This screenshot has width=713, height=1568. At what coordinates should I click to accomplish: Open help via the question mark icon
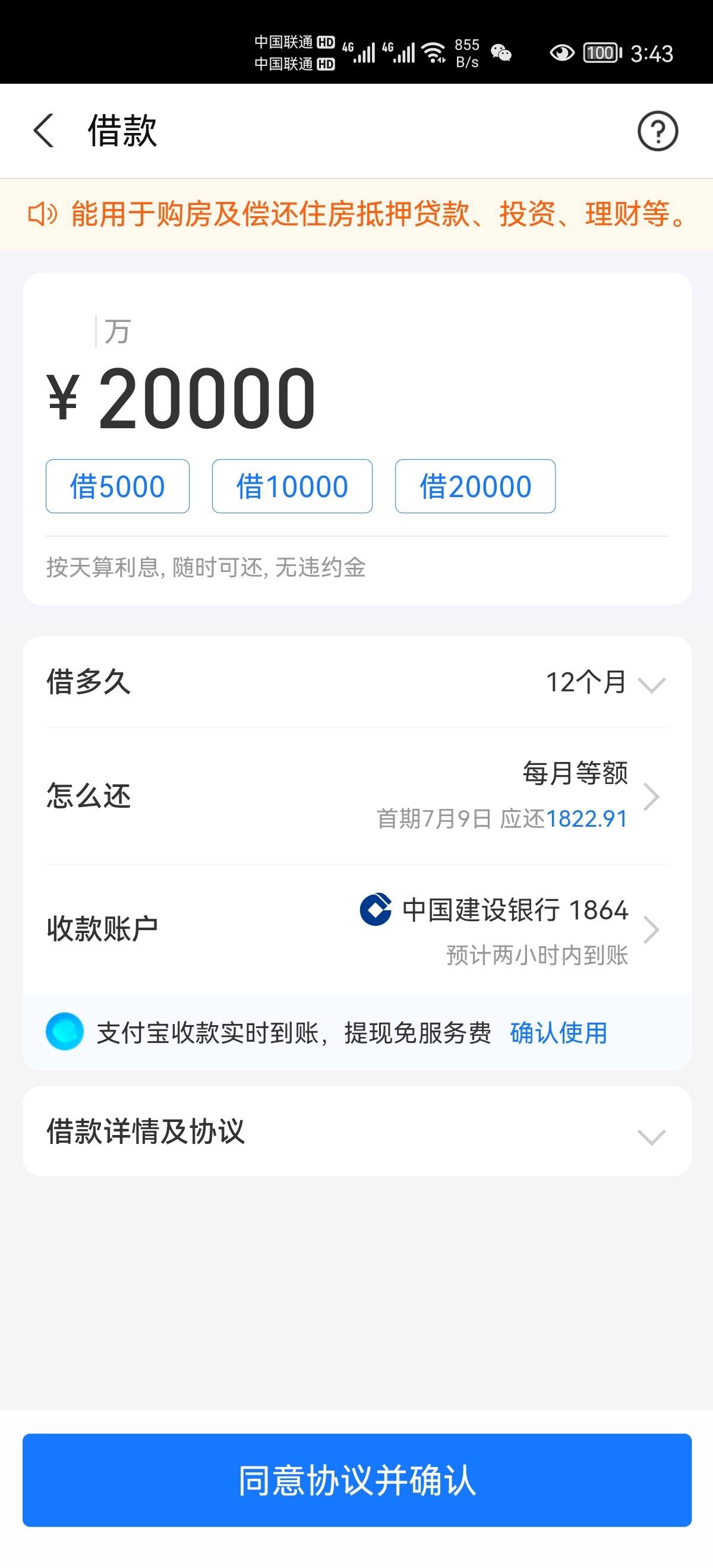click(x=658, y=130)
